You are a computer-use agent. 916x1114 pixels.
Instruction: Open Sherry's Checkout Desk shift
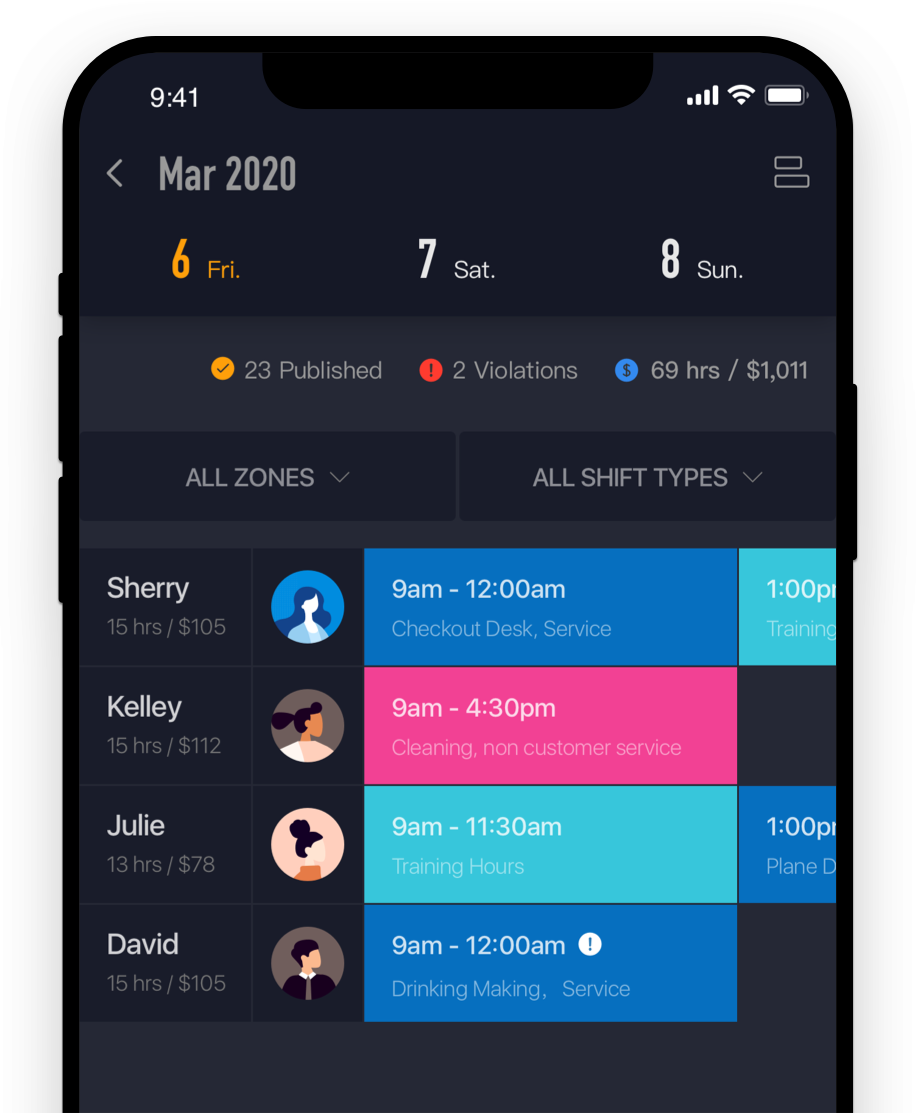click(550, 607)
